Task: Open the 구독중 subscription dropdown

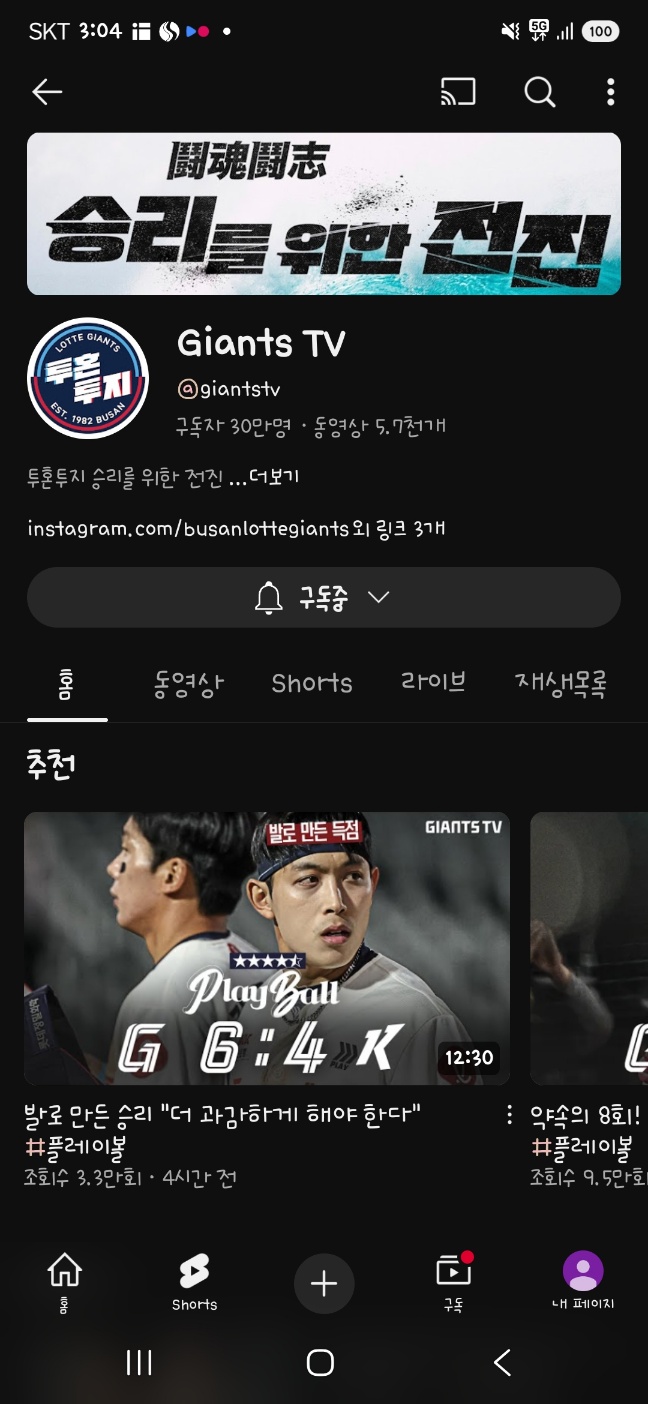Action: pyautogui.click(x=324, y=598)
